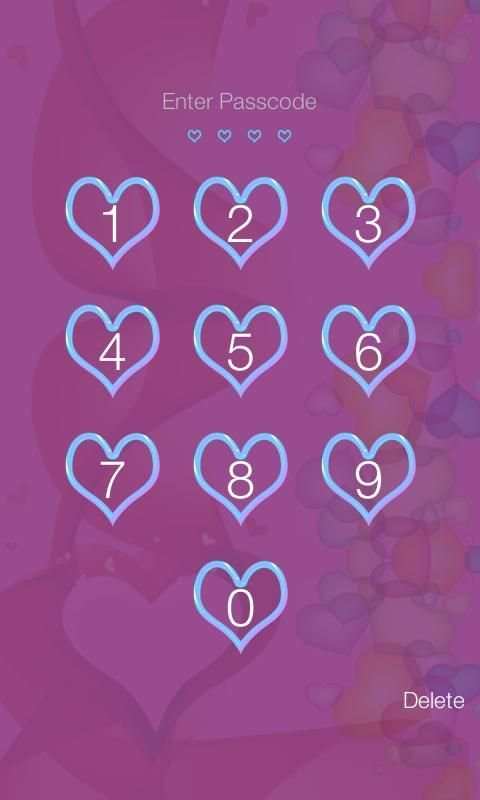The width and height of the screenshot is (480, 800).
Task: Enter digit 6 on the keypad
Action: pyautogui.click(x=368, y=351)
